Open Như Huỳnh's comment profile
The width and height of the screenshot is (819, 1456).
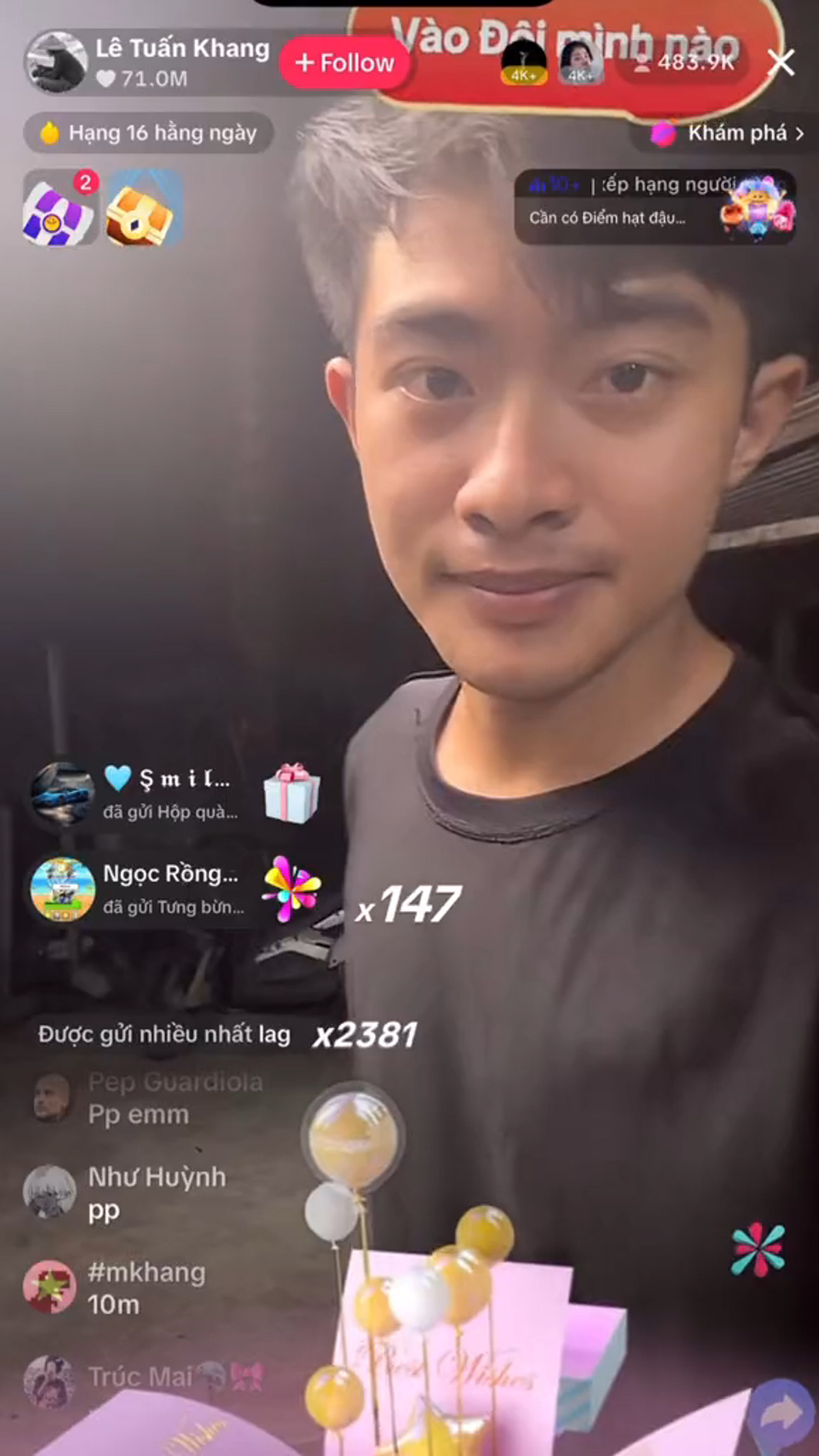point(49,1191)
